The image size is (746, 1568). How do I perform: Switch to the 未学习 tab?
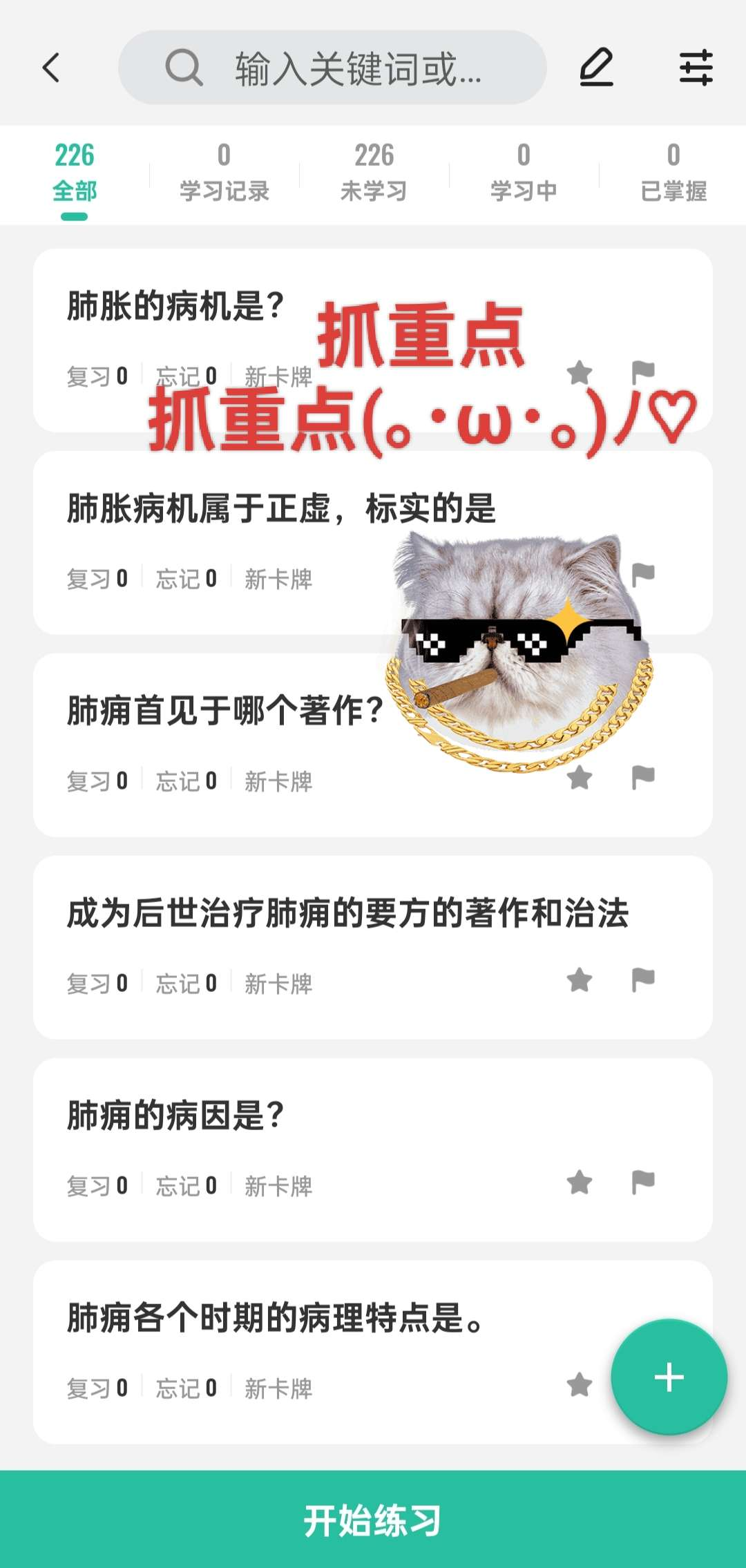[374, 174]
